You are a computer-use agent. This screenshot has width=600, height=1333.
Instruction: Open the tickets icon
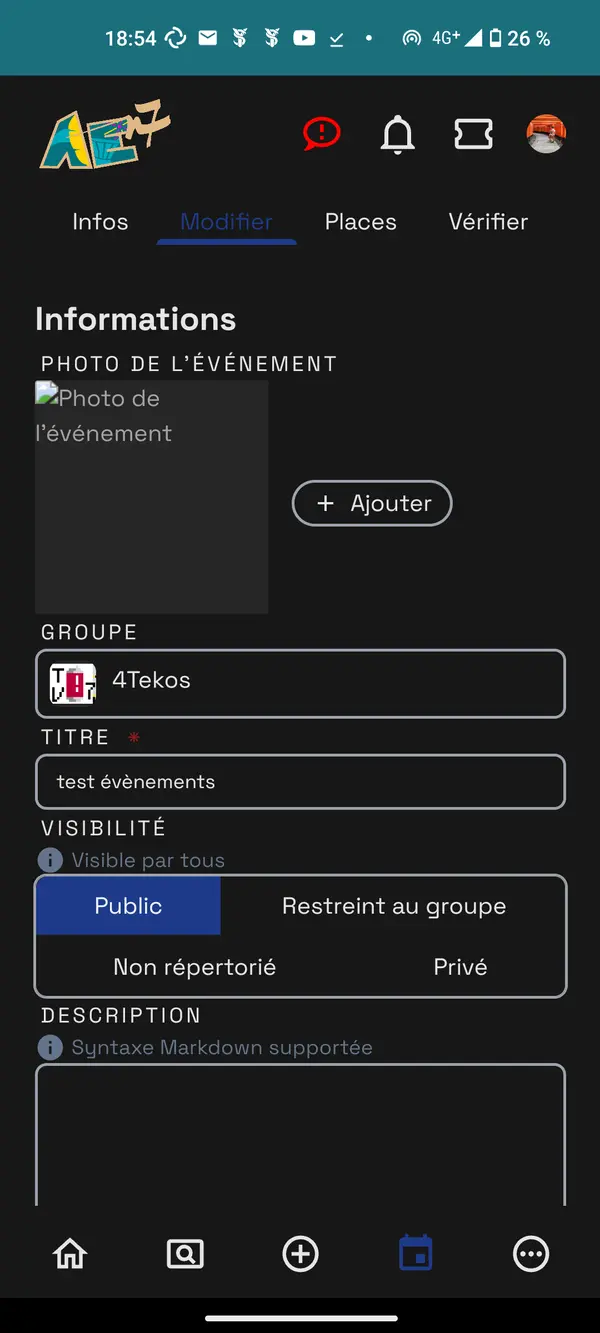tap(473, 134)
